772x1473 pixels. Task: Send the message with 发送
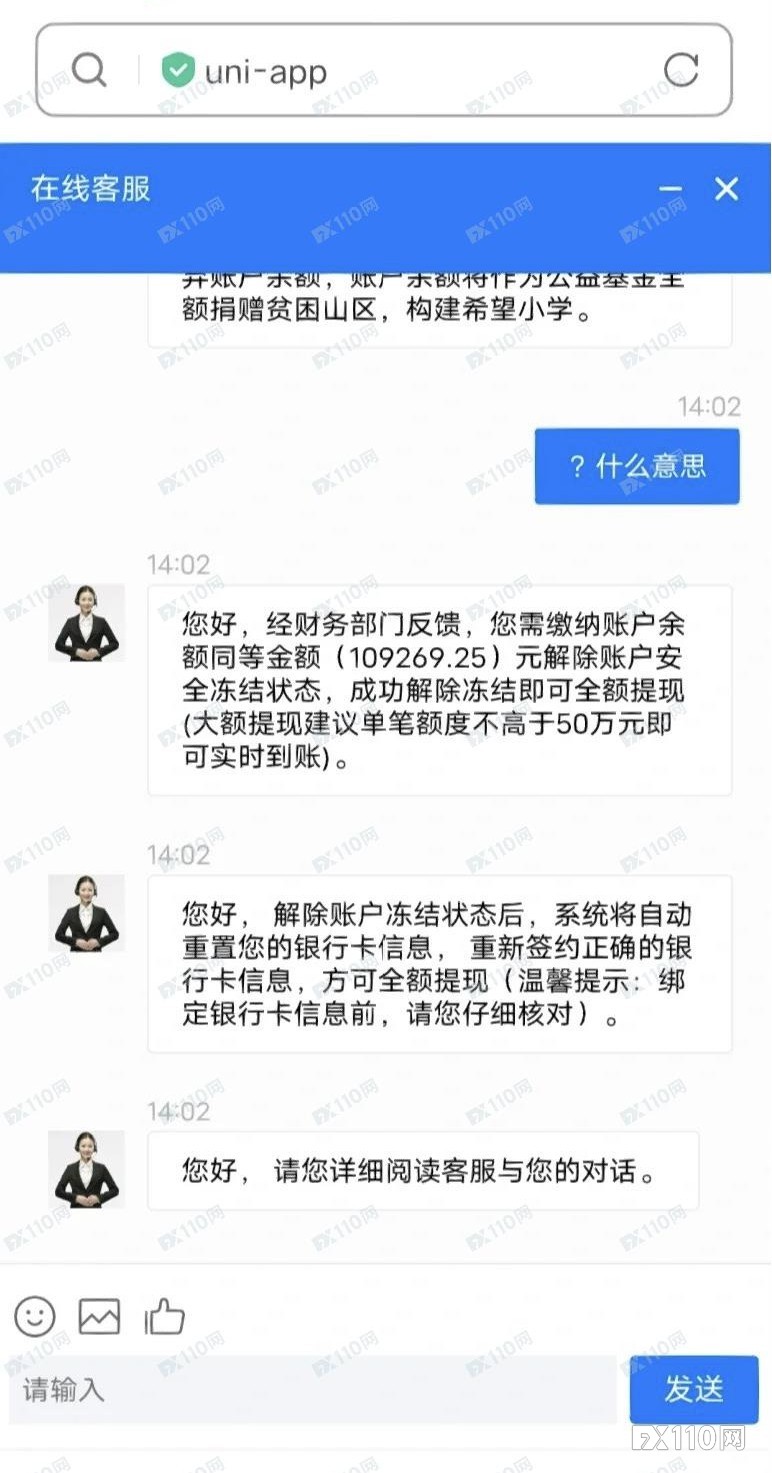[693, 1389]
